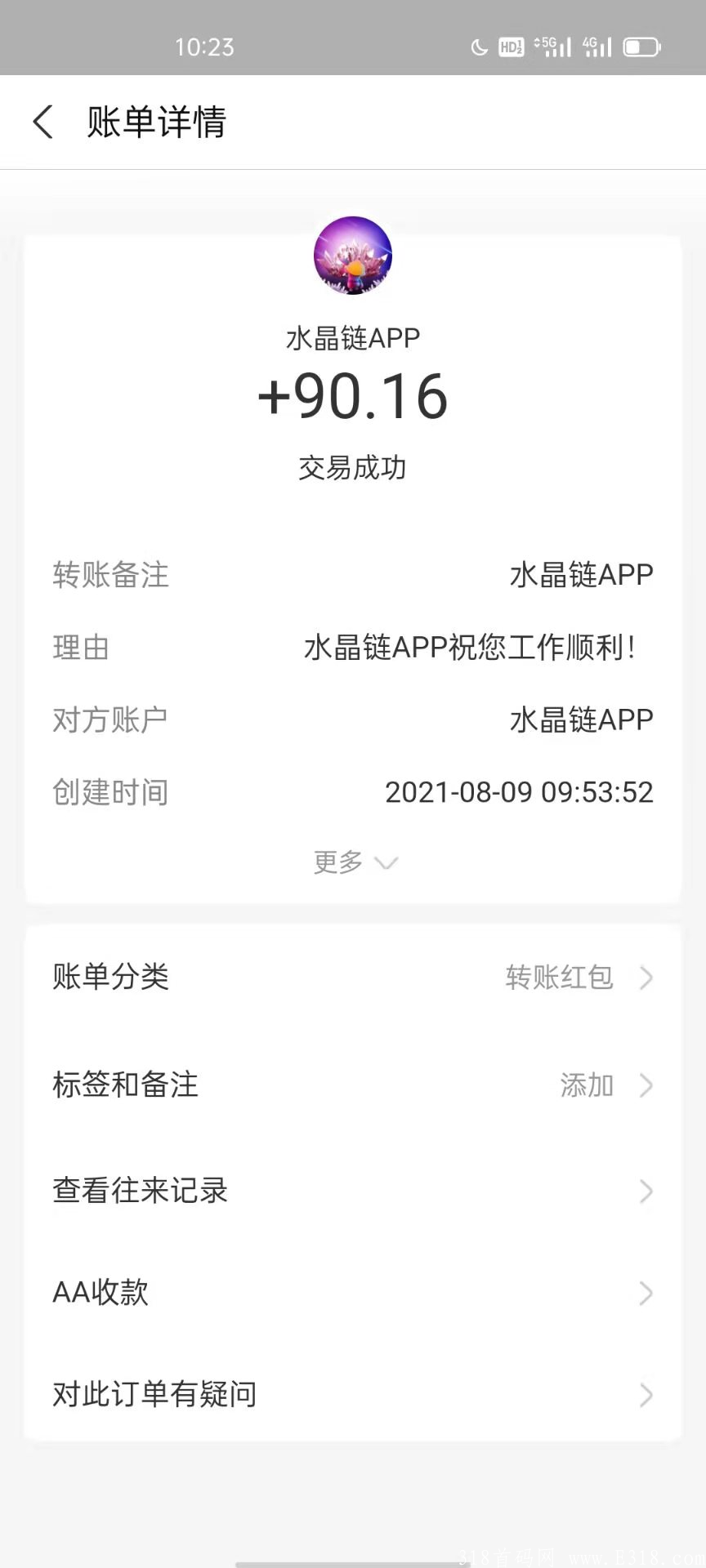The height and width of the screenshot is (1568, 706).
Task: Open 查看往来记录
Action: 353,1191
